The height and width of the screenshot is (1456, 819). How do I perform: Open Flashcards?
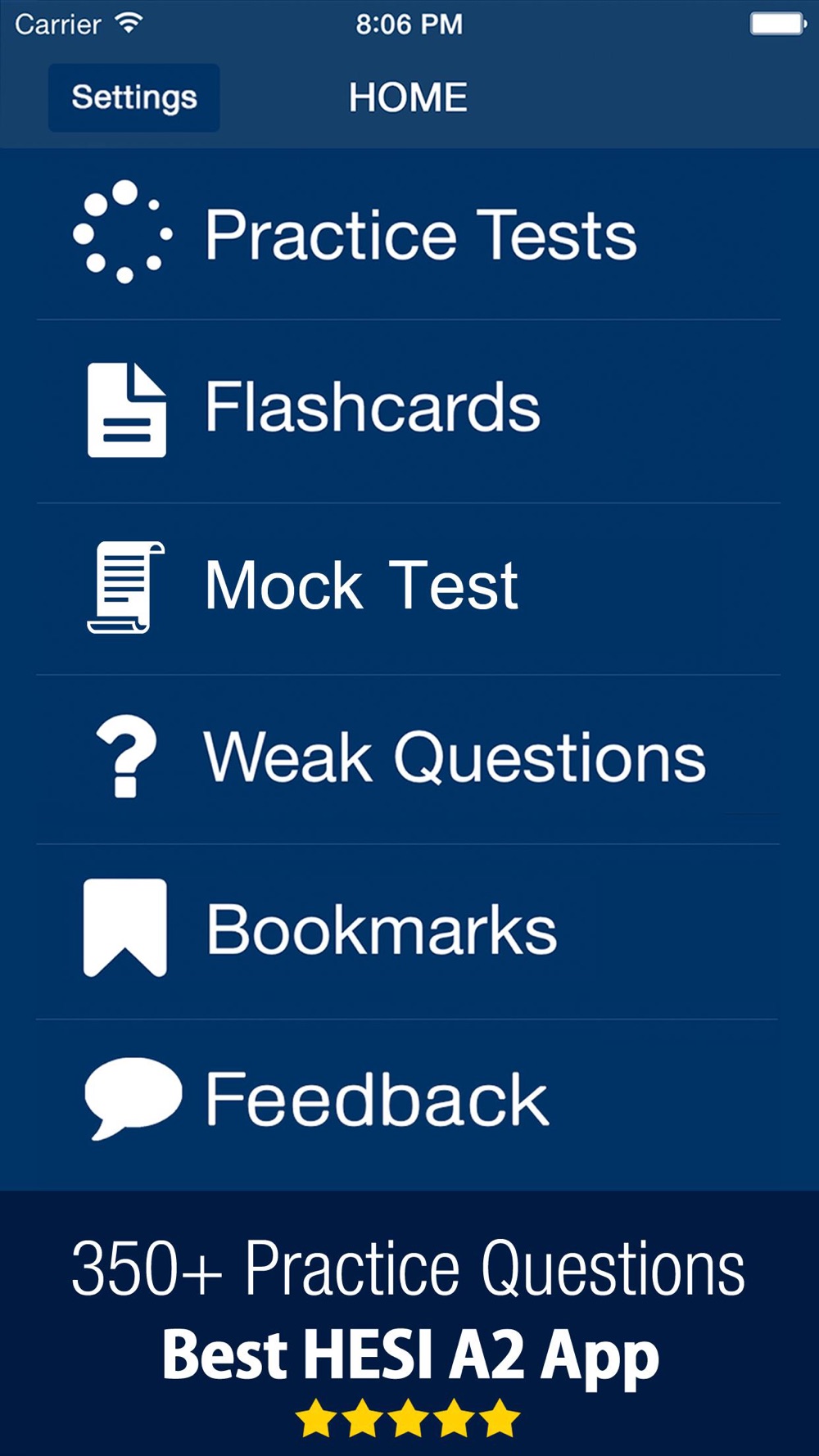(409, 408)
